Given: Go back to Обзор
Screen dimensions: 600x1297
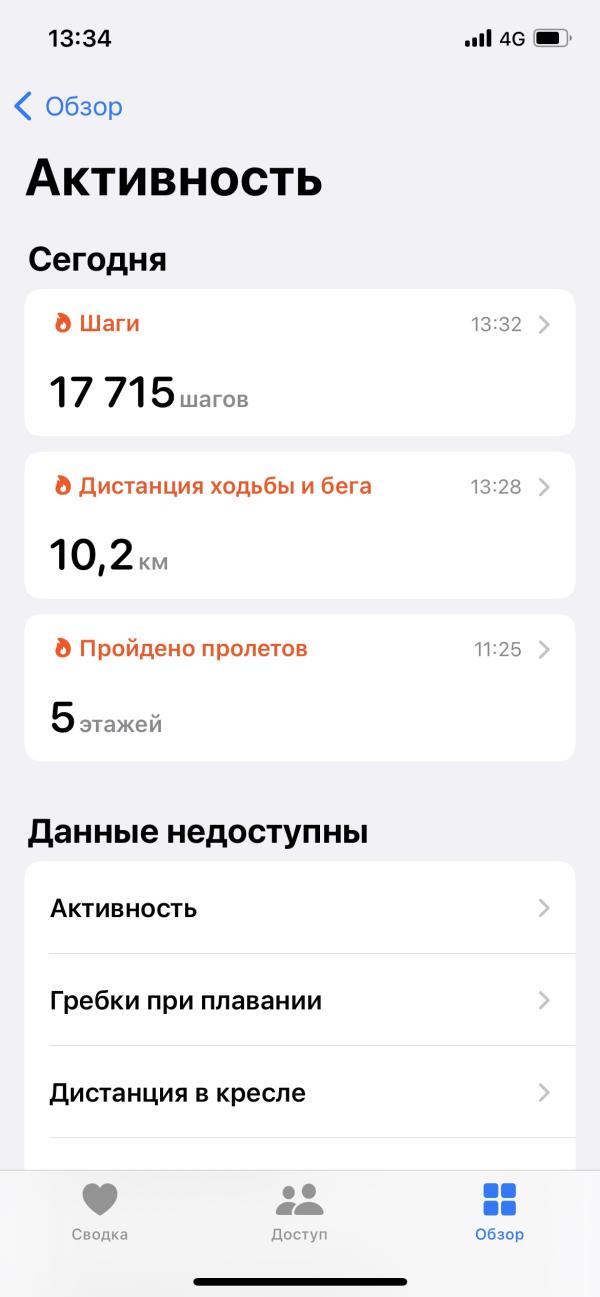Looking at the screenshot, I should [70, 106].
